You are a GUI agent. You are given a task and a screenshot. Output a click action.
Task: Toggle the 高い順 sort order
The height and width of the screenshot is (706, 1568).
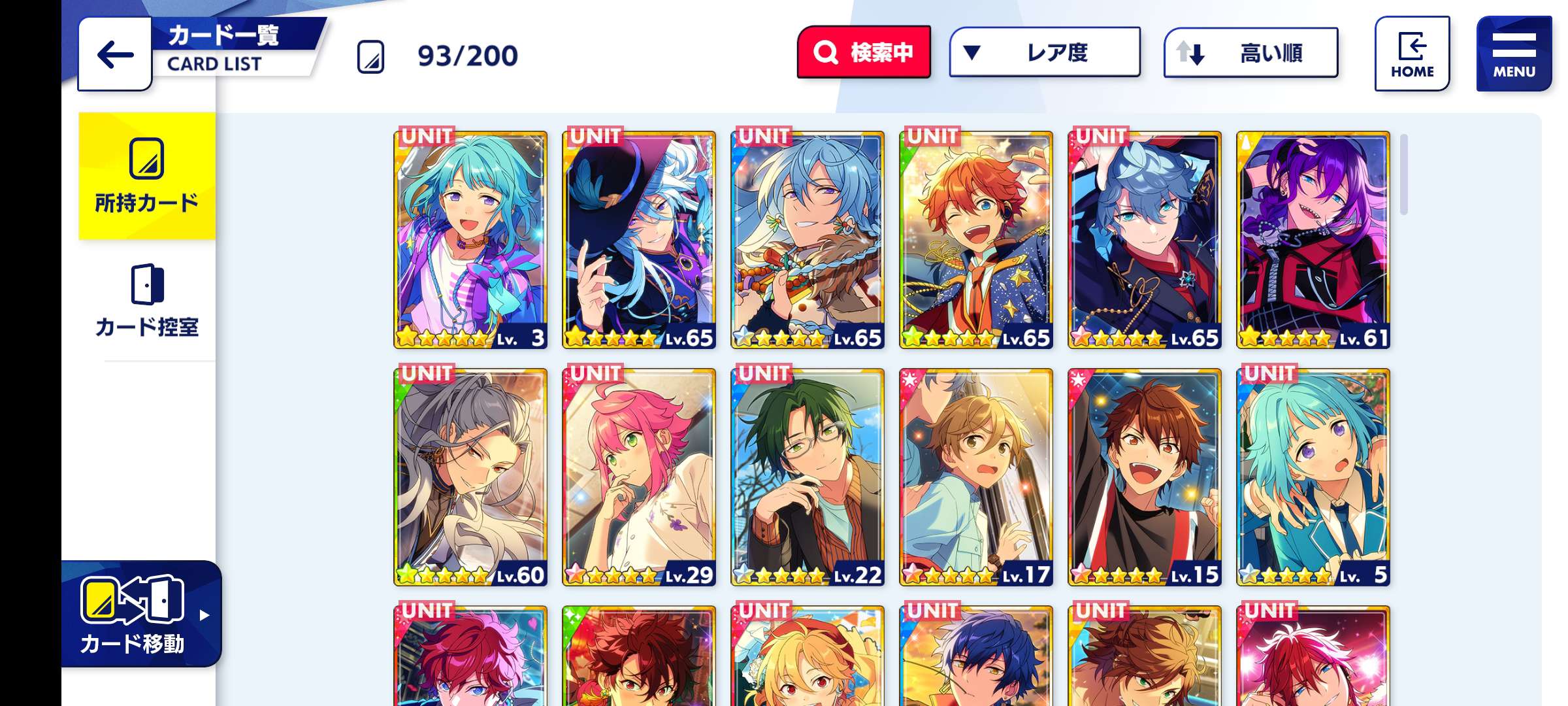pyautogui.click(x=1250, y=52)
